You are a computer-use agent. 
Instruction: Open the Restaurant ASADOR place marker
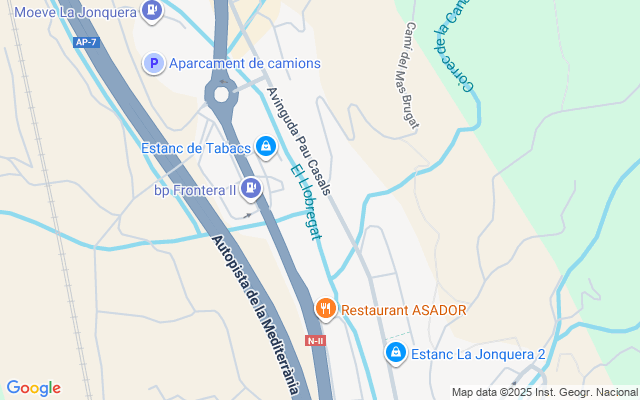click(324, 310)
